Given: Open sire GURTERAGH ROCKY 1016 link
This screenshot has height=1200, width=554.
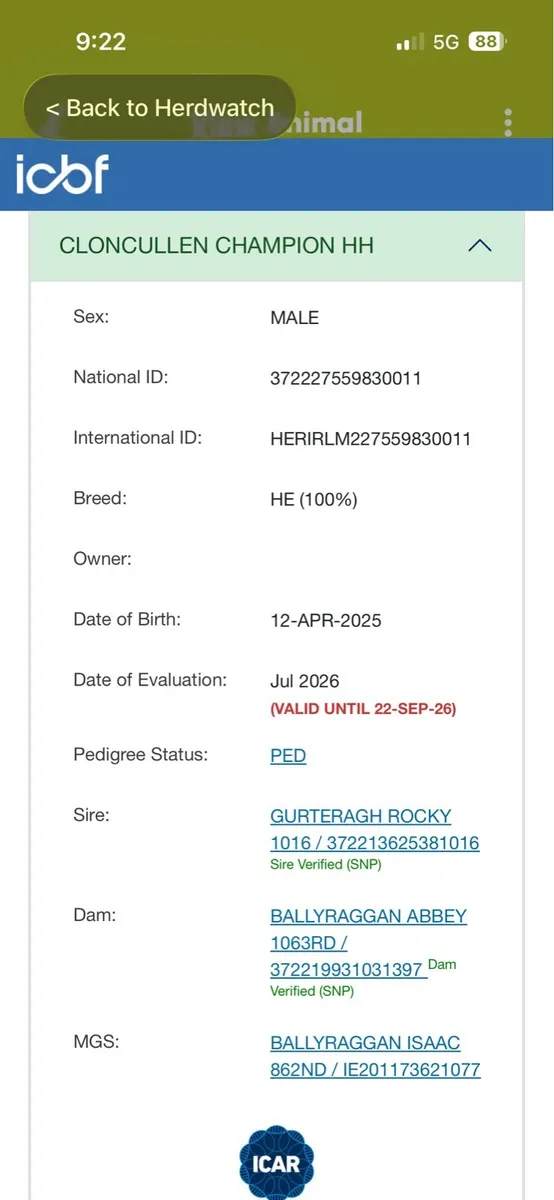Looking at the screenshot, I should [x=375, y=829].
